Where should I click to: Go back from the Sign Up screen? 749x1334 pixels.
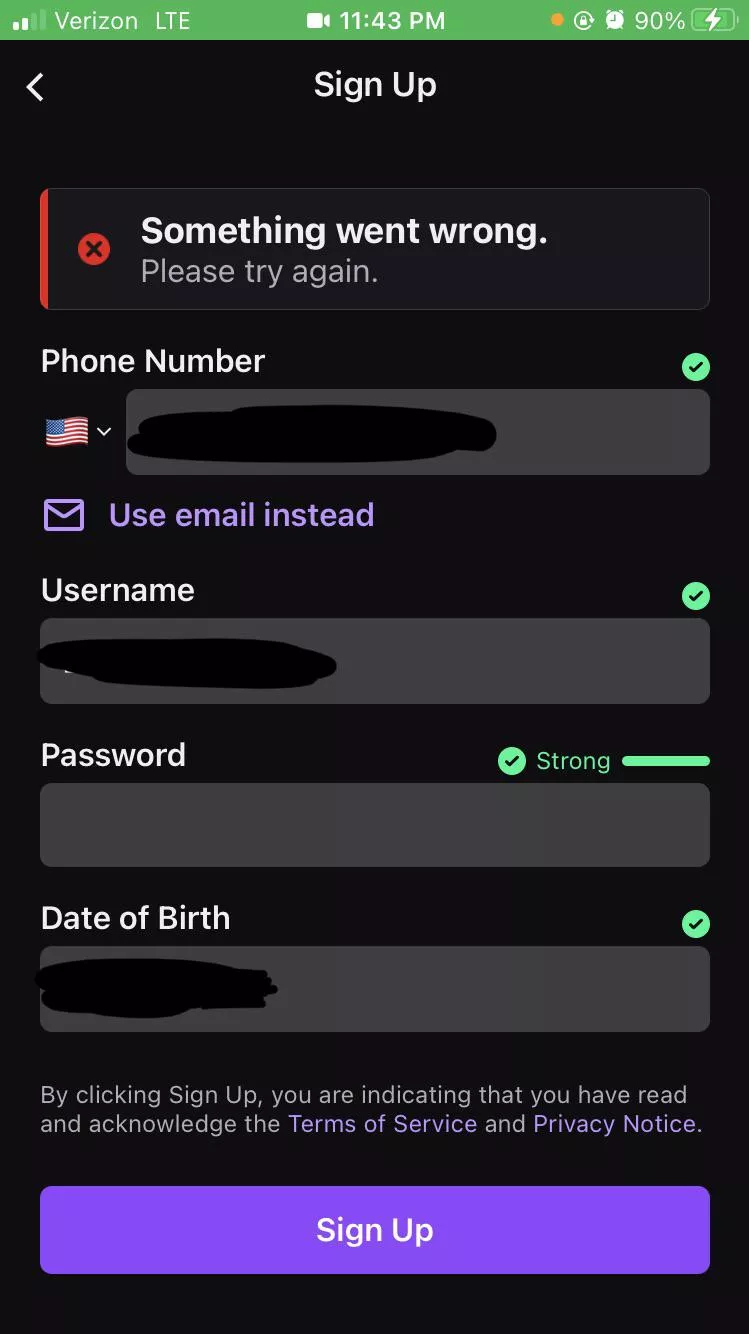coord(36,87)
